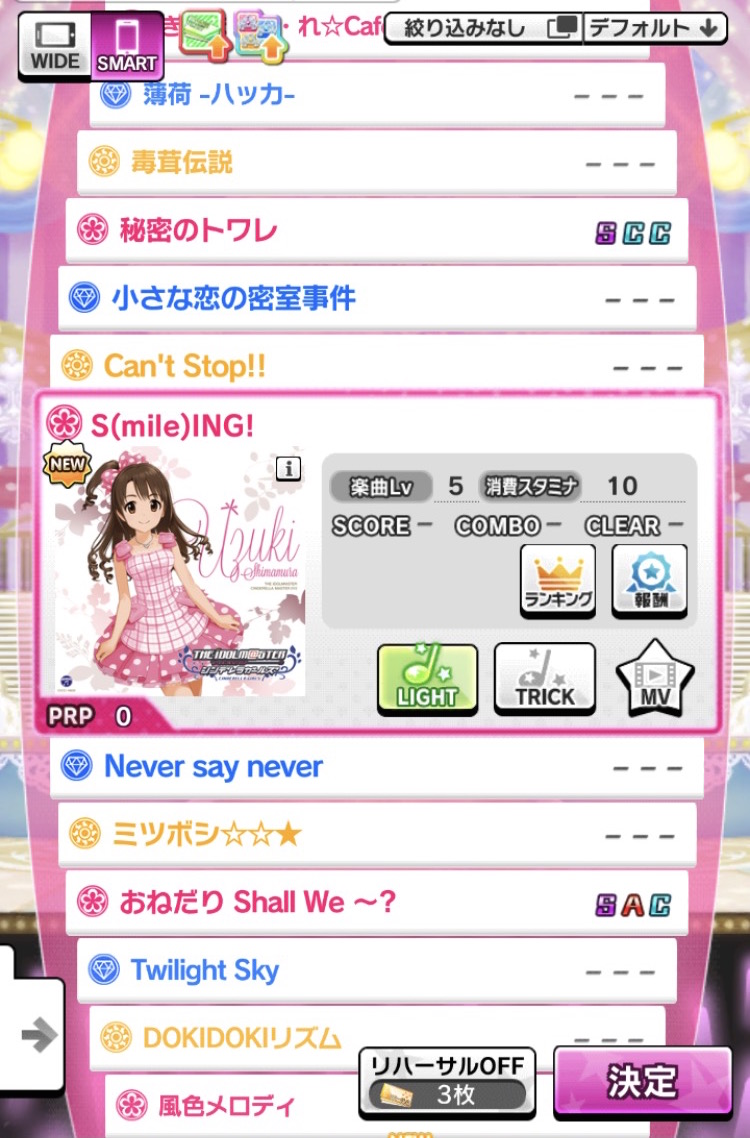This screenshot has width=750, height=1138.
Task: Select the SMART display mode
Action: 126,47
